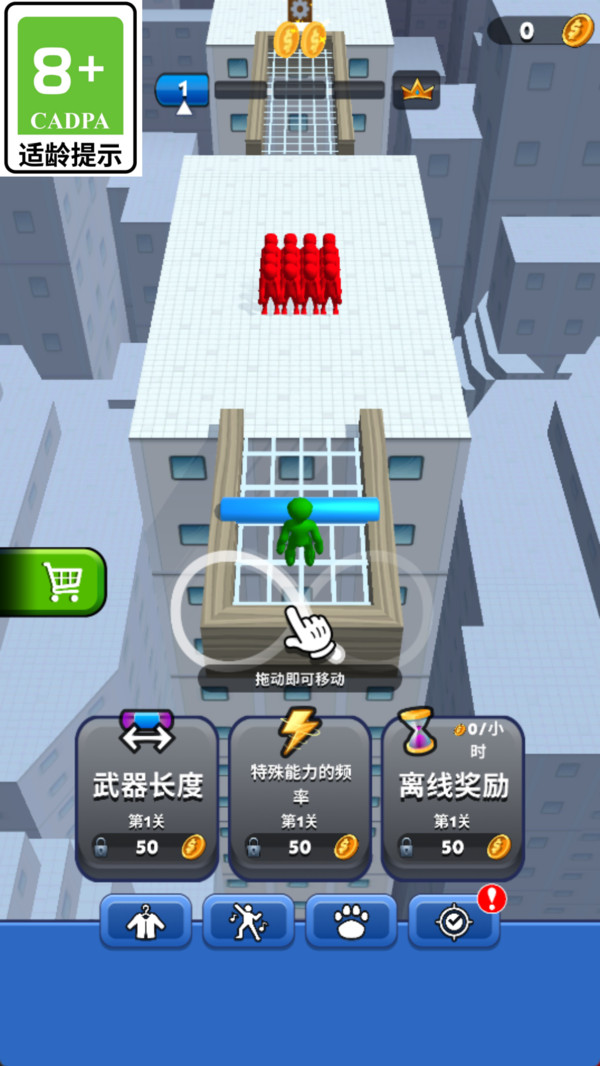Open the pets paw button
This screenshot has width=600, height=1066.
pyautogui.click(x=350, y=922)
